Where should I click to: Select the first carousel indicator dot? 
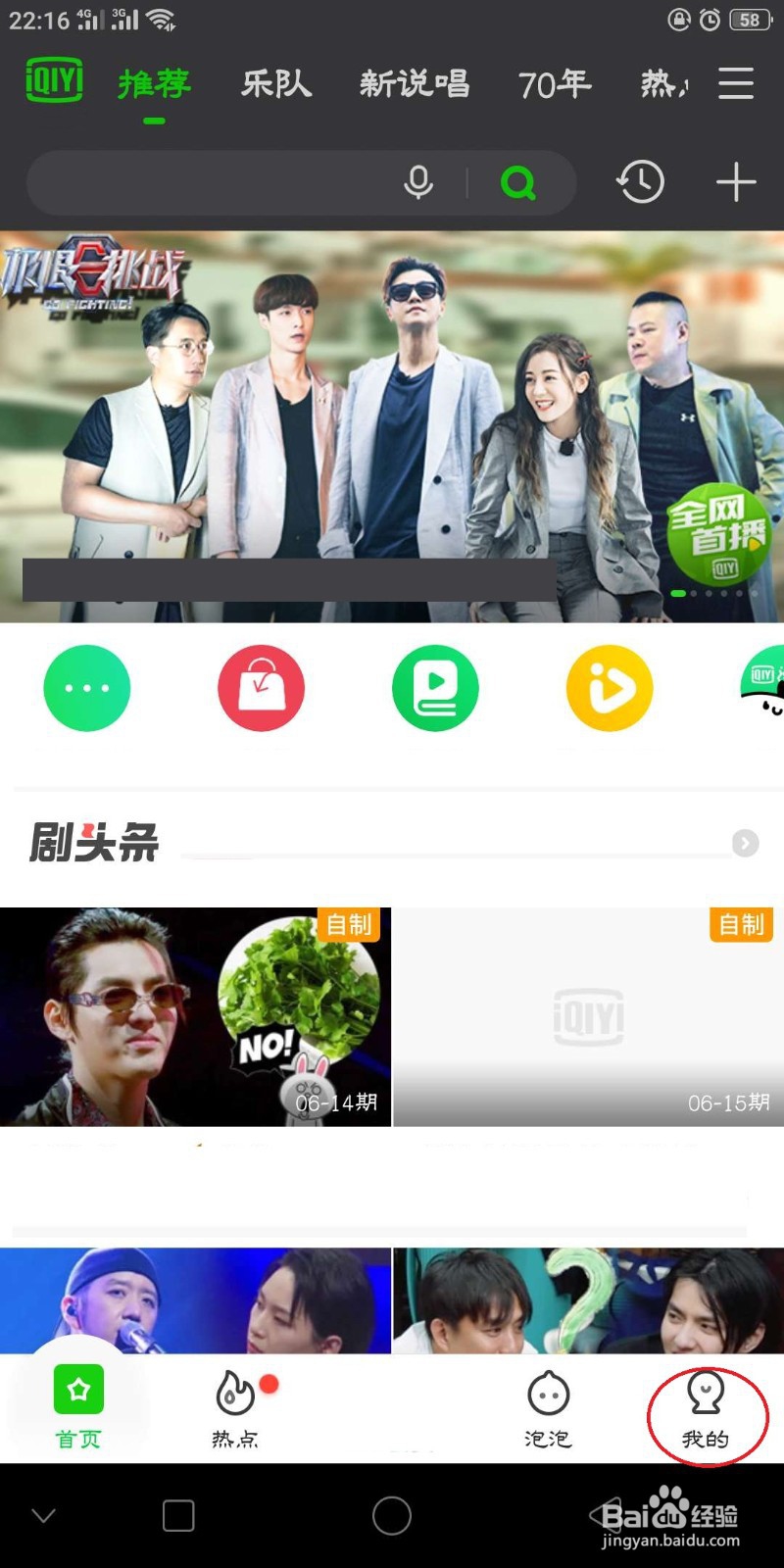(x=678, y=594)
